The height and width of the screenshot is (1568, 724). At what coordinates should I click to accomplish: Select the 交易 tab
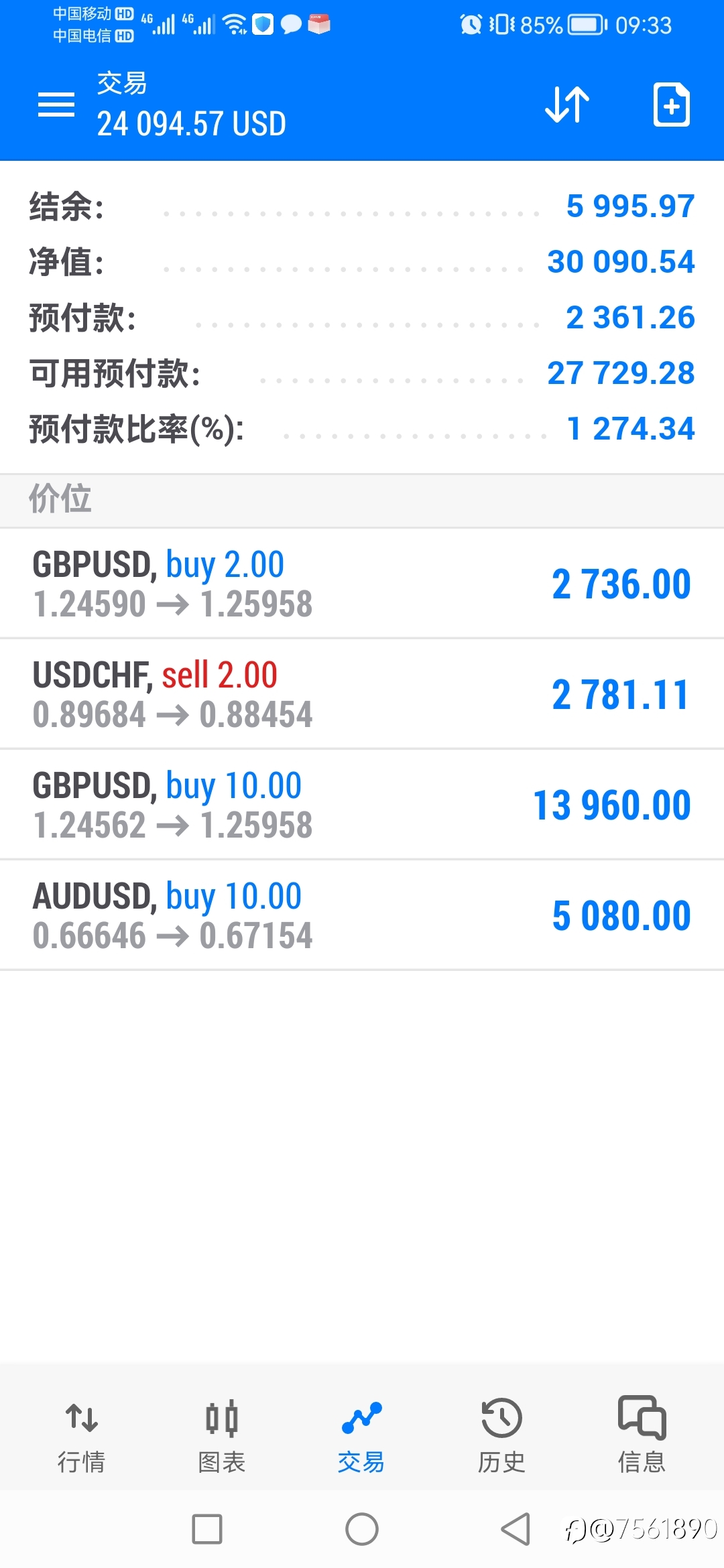pos(361,1435)
